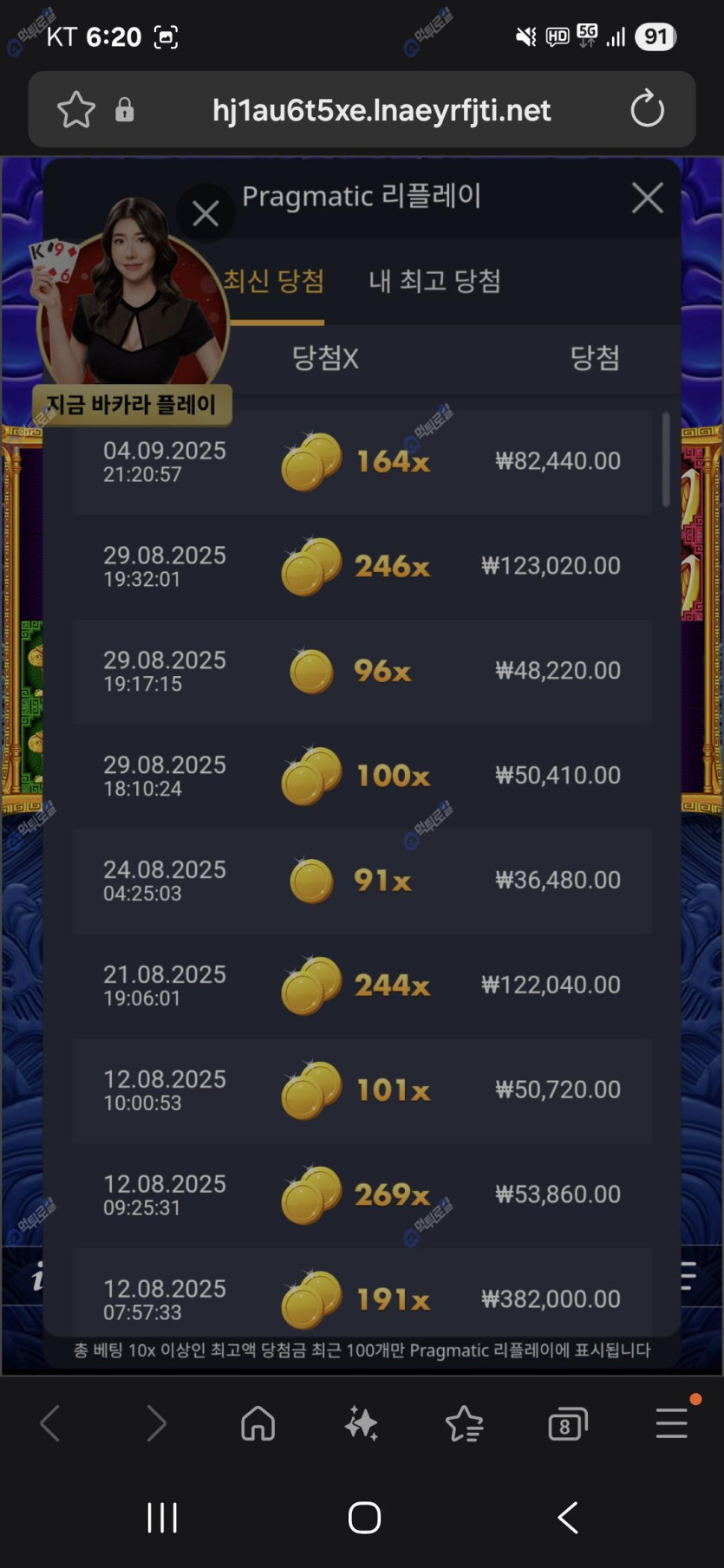This screenshot has height=1568, width=724.
Task: Open the 269x win replay at 09:25:31
Action: click(362, 1196)
